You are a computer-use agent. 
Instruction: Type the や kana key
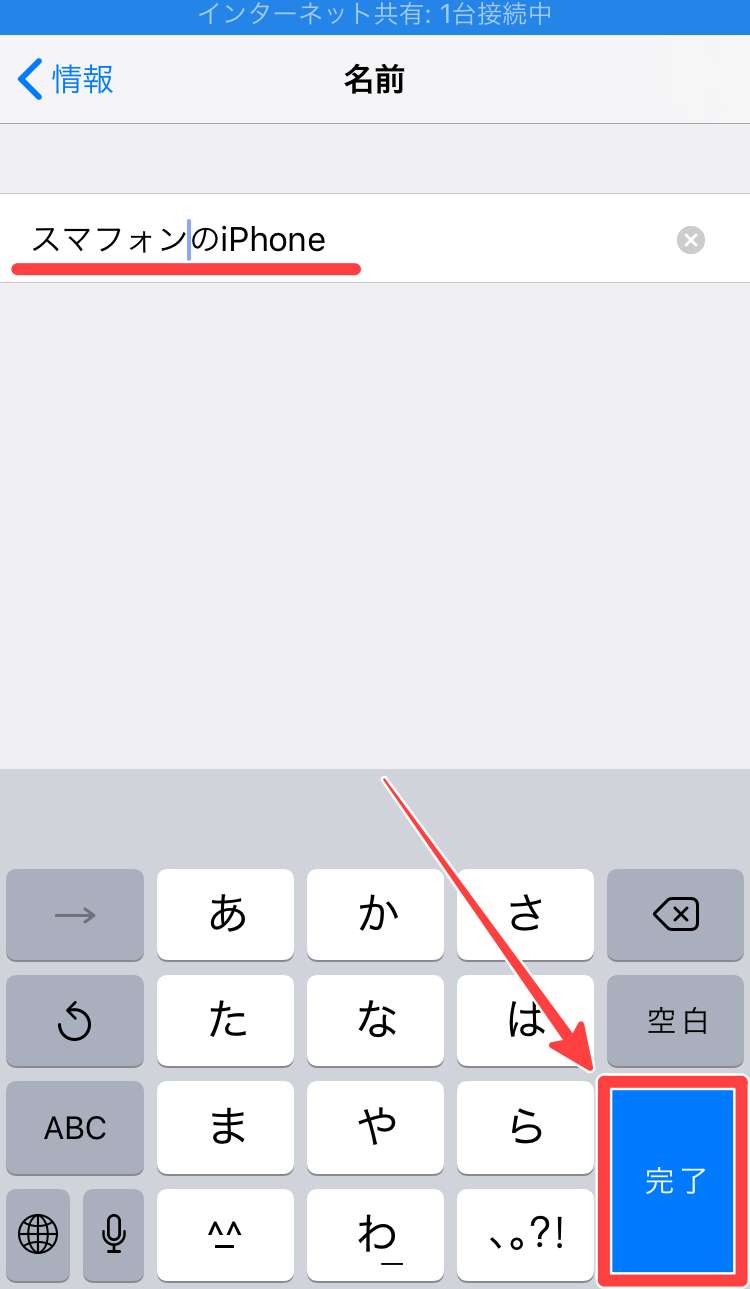click(x=375, y=1128)
